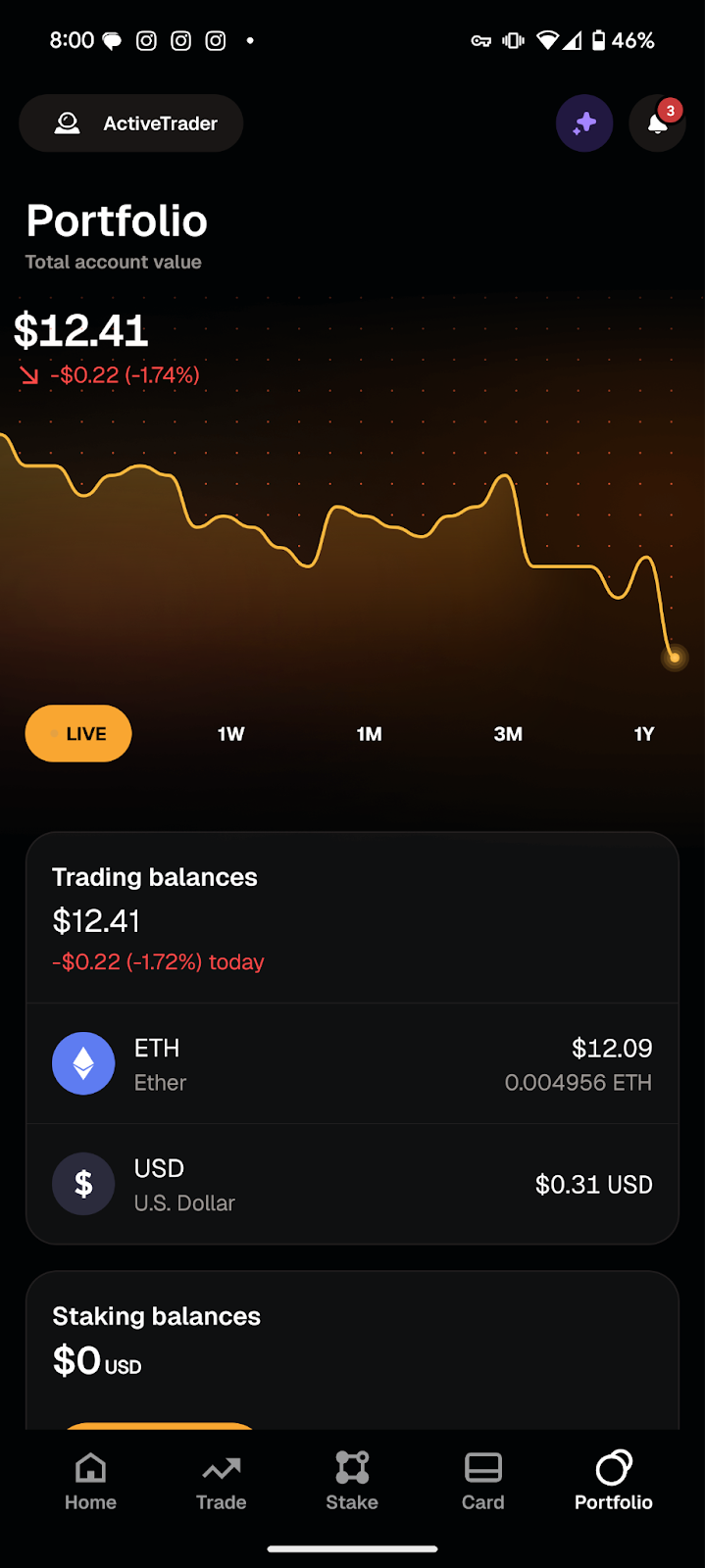Switch to the Trade tab
The width and height of the screenshot is (705, 1568).
tap(222, 1482)
